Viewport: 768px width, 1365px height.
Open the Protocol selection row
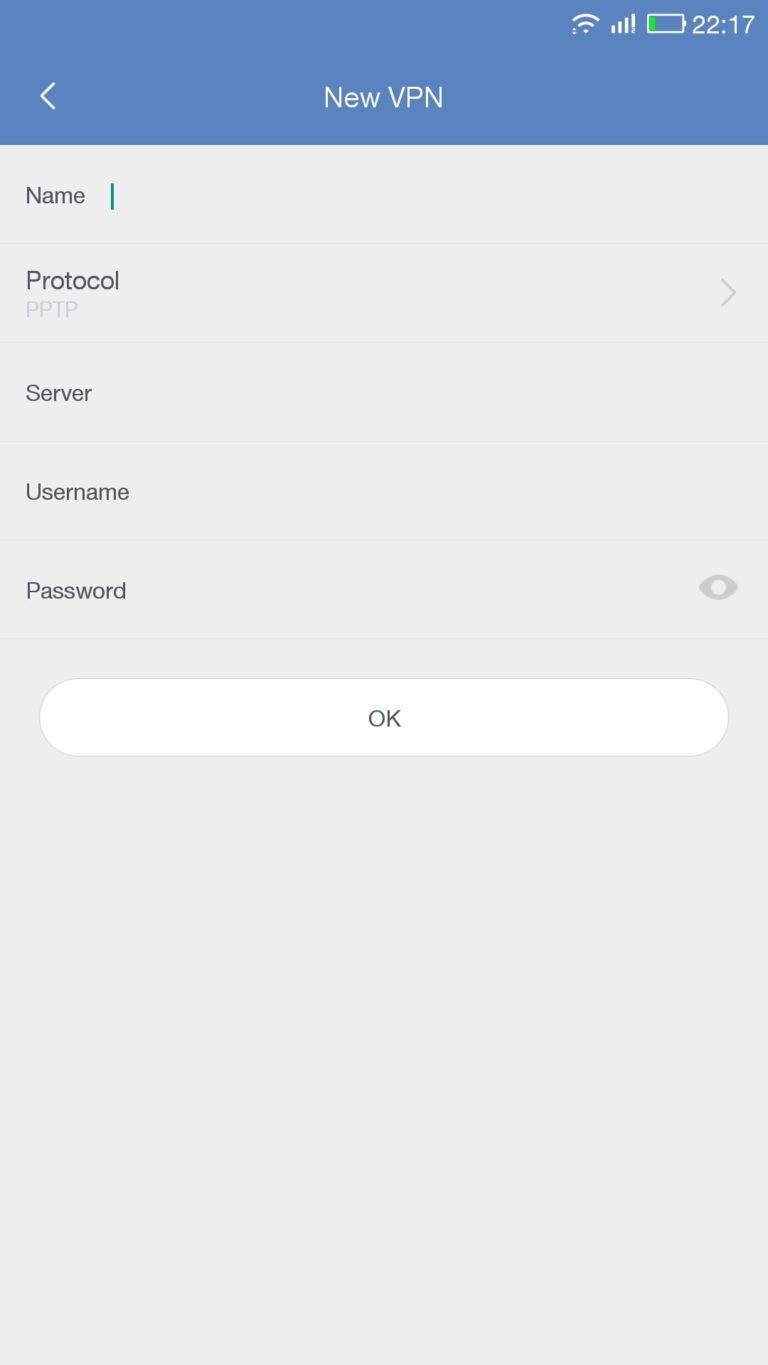[x=384, y=293]
